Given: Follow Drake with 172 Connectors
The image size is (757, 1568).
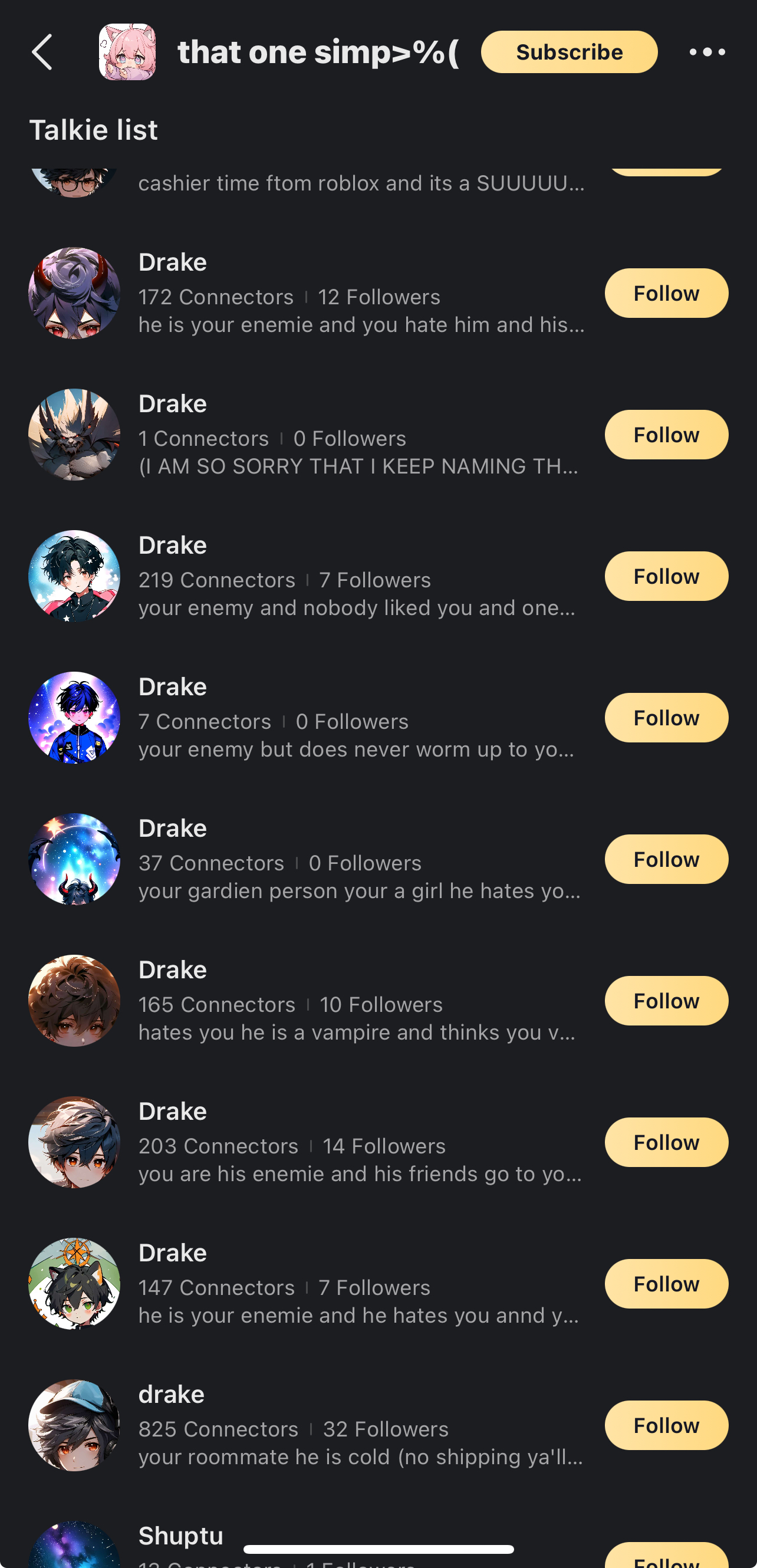Looking at the screenshot, I should (666, 294).
